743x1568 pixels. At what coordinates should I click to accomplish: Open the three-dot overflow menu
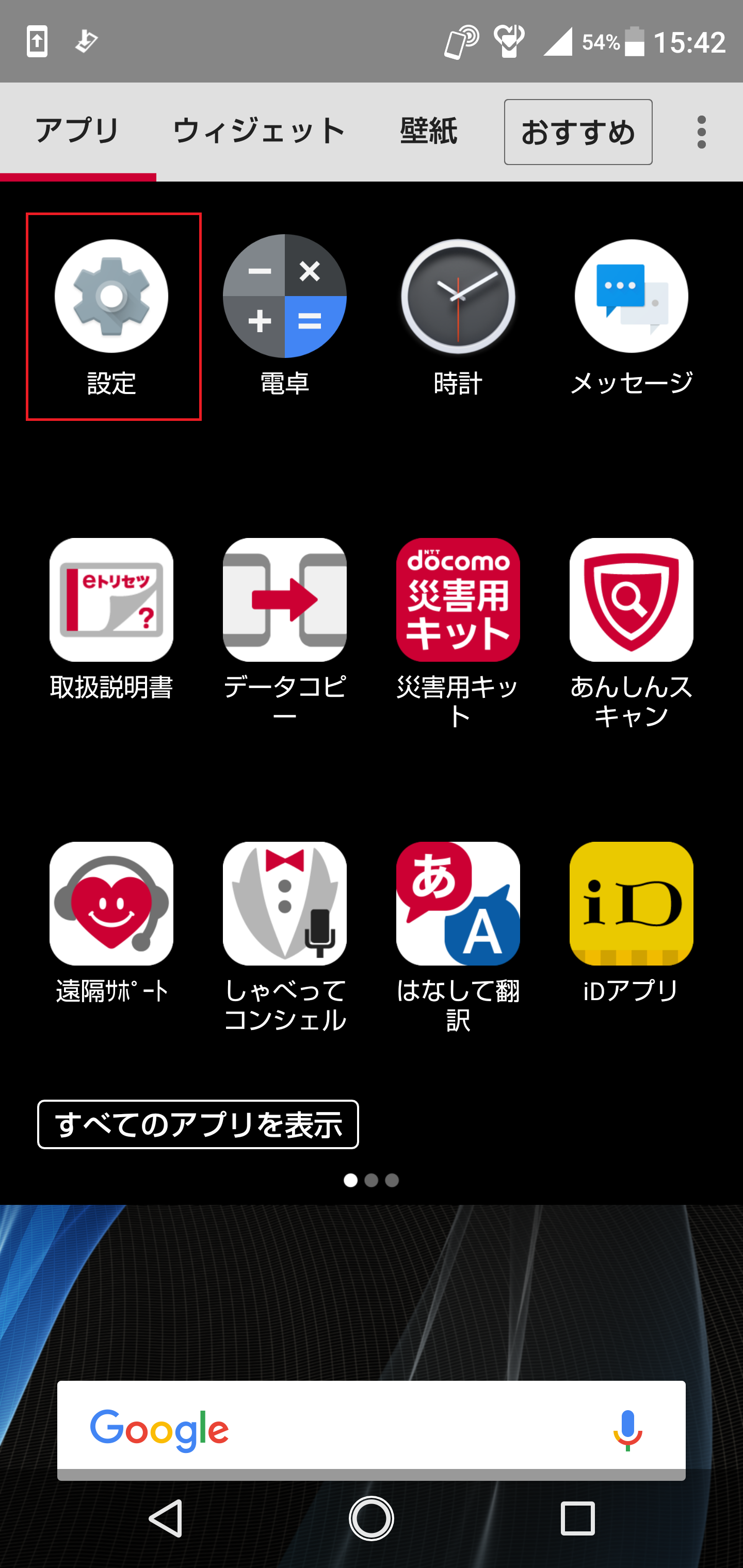702,130
